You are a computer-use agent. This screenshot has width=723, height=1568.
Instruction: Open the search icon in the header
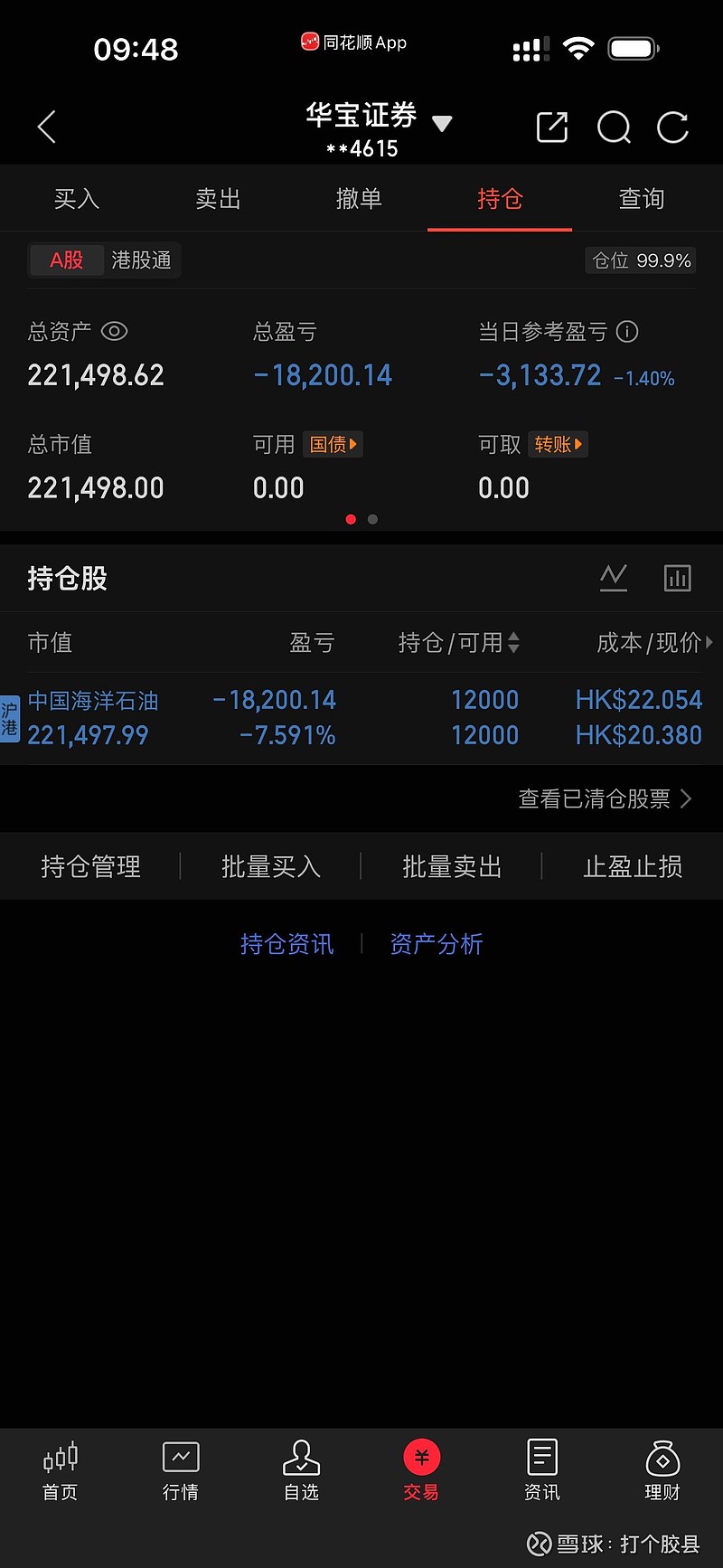(614, 128)
